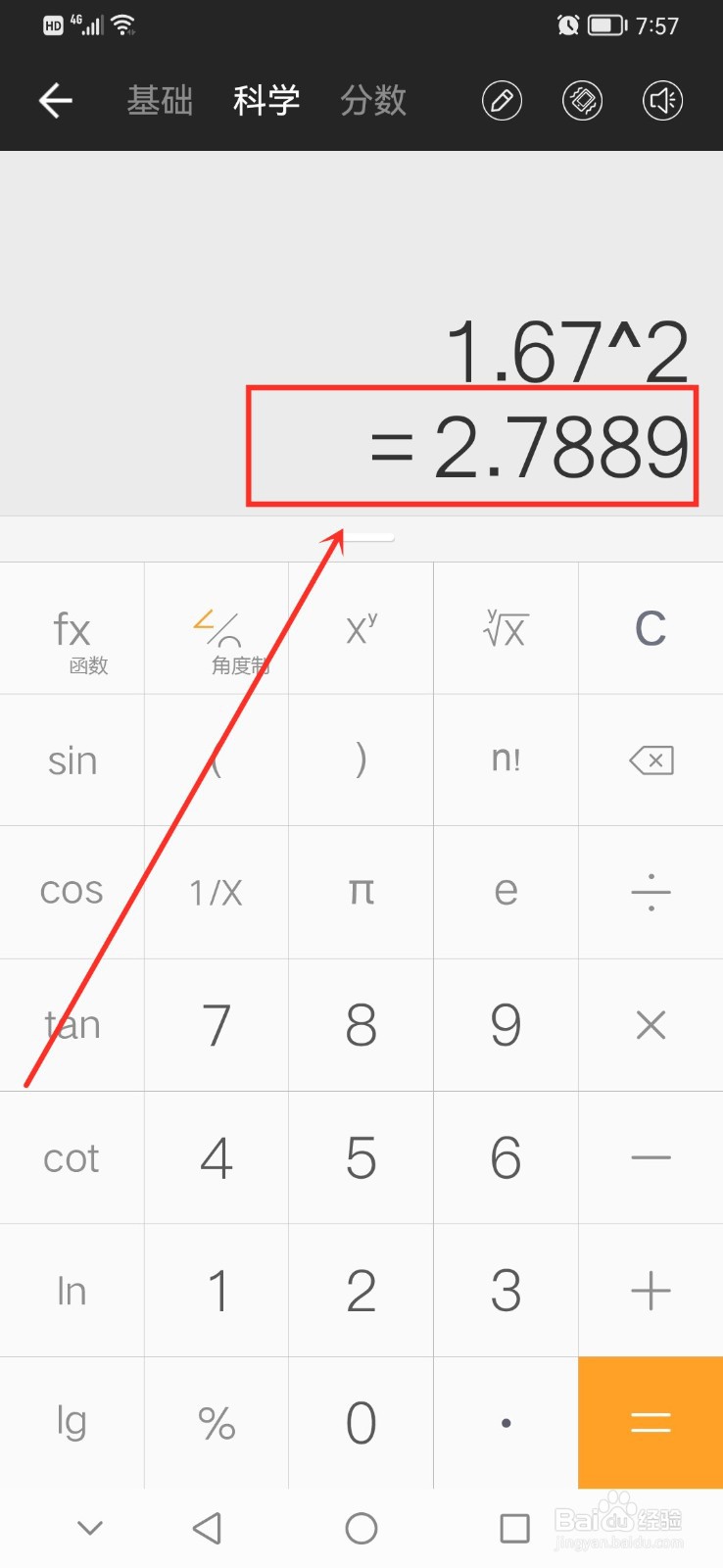Click the screen rotation icon in top bar
Image resolution: width=723 pixels, height=1568 pixels.
pos(582,100)
